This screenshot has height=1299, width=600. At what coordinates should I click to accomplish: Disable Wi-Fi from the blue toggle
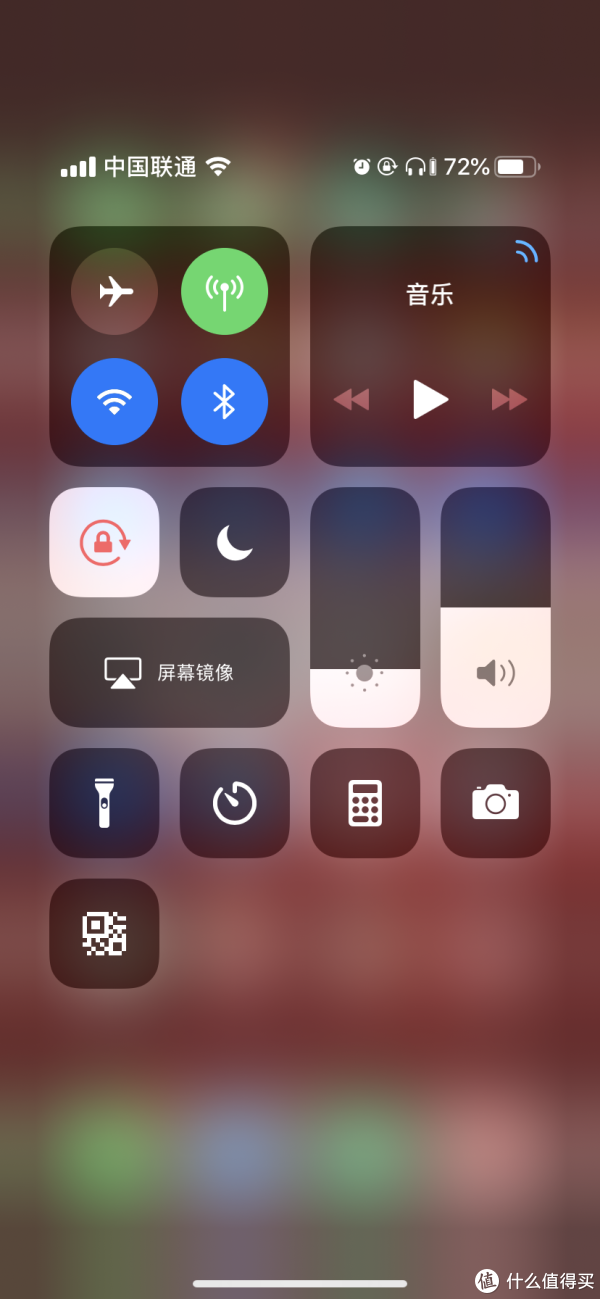[114, 401]
